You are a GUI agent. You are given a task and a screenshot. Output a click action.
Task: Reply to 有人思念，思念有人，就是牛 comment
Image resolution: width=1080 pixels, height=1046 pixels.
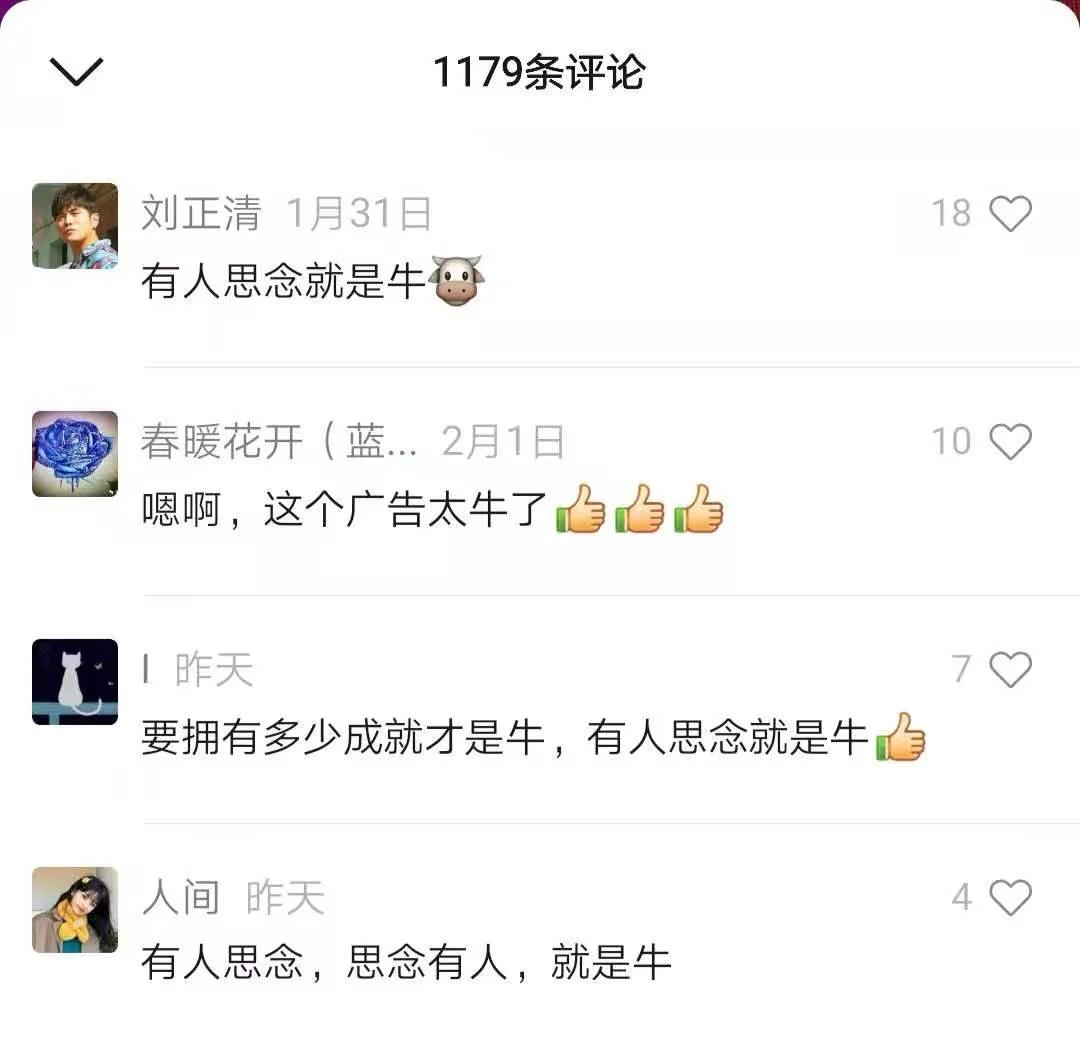point(405,962)
